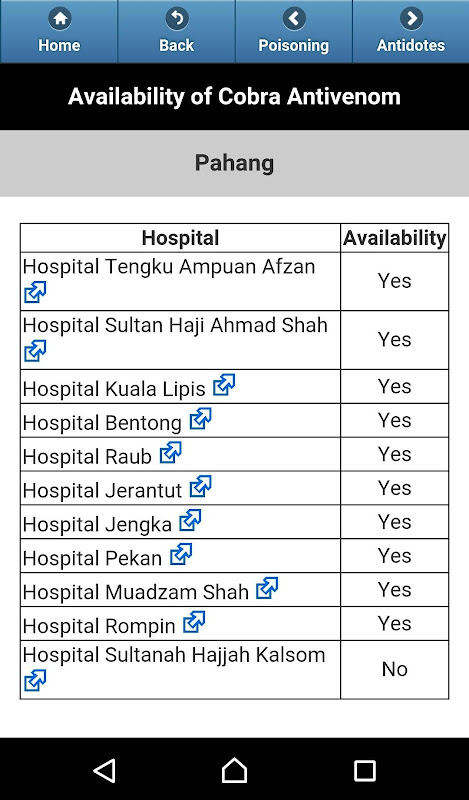This screenshot has height=800, width=469.
Task: Tap the system recent apps button
Action: (x=364, y=770)
